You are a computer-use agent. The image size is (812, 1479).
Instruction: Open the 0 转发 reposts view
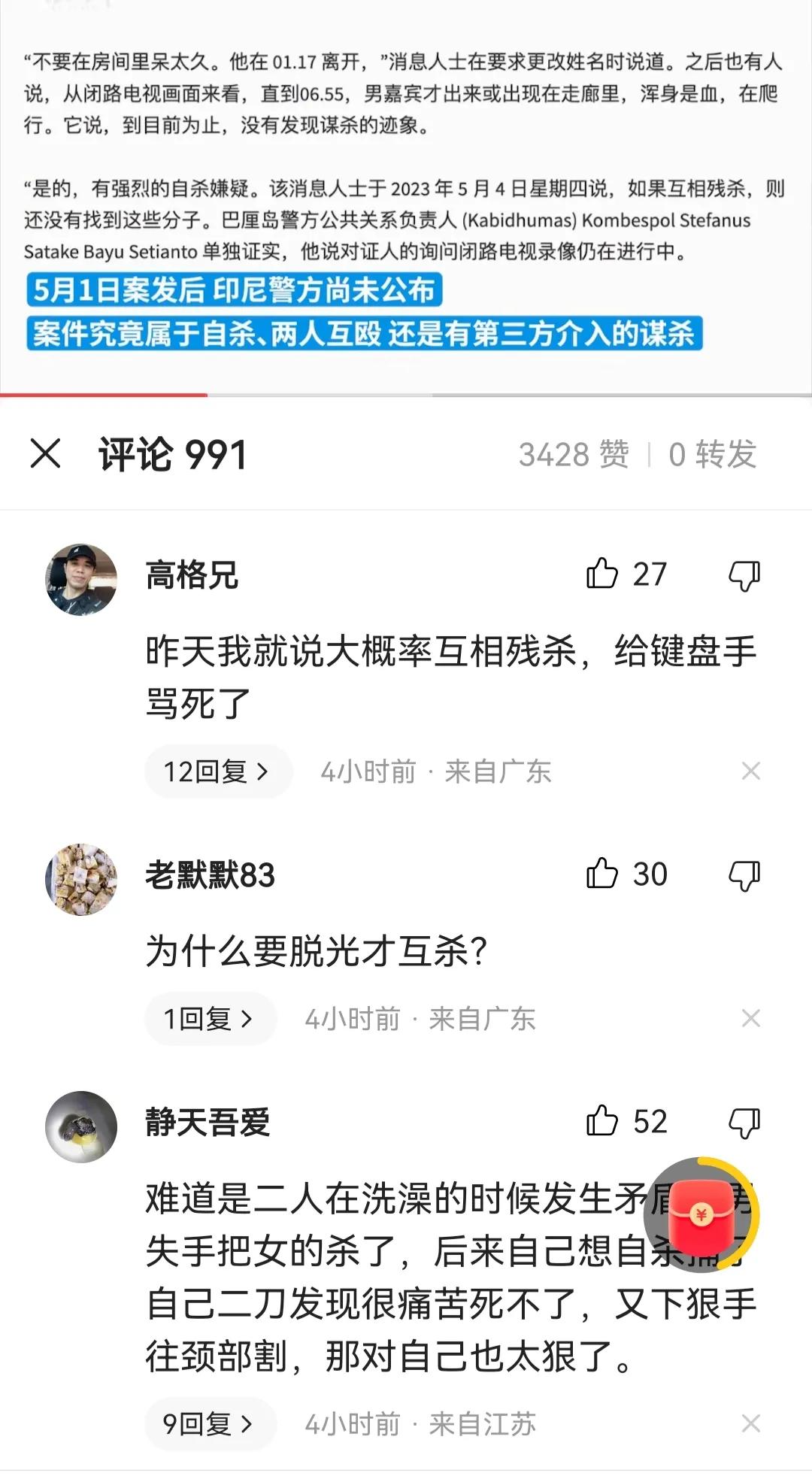(x=713, y=454)
